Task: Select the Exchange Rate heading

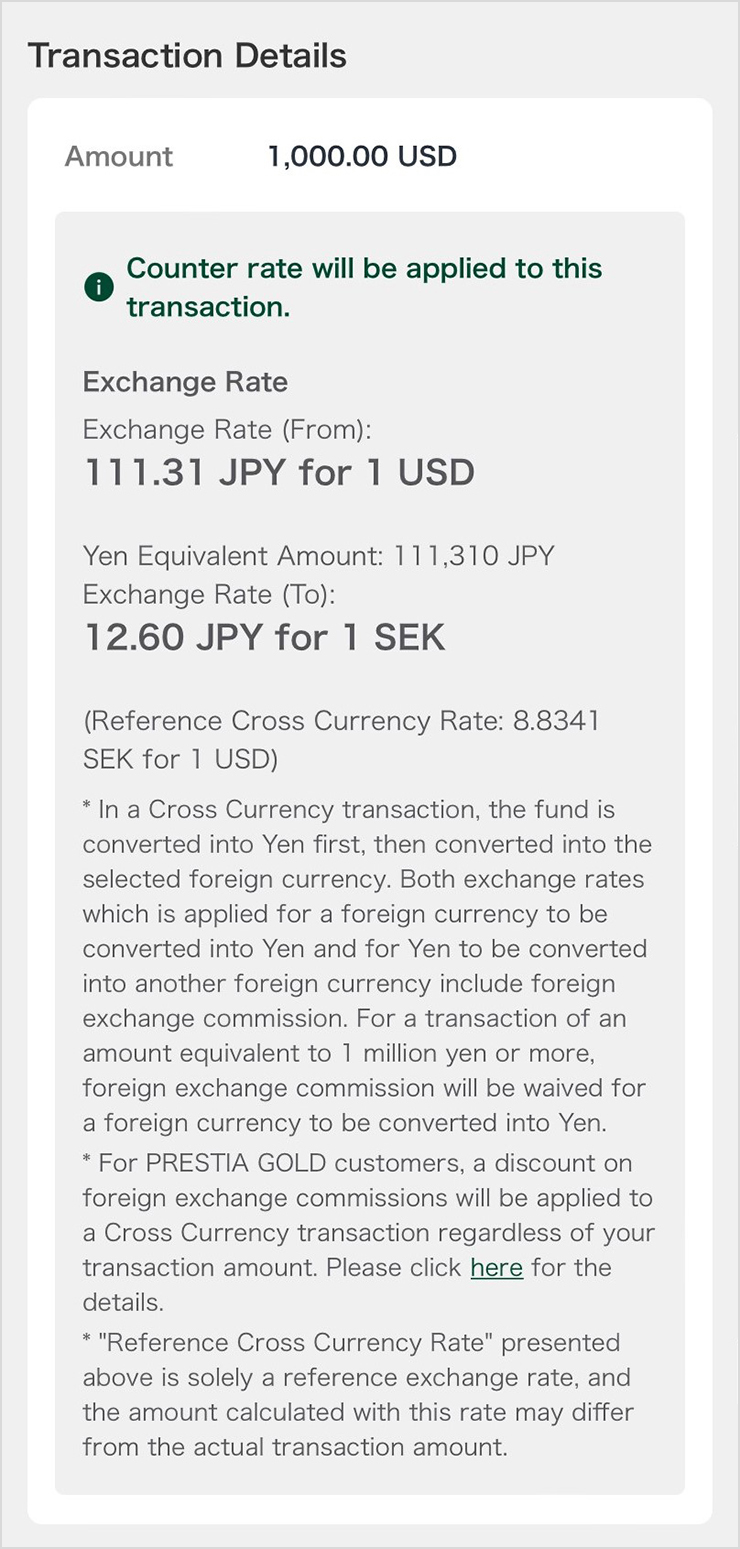Action: tap(184, 382)
